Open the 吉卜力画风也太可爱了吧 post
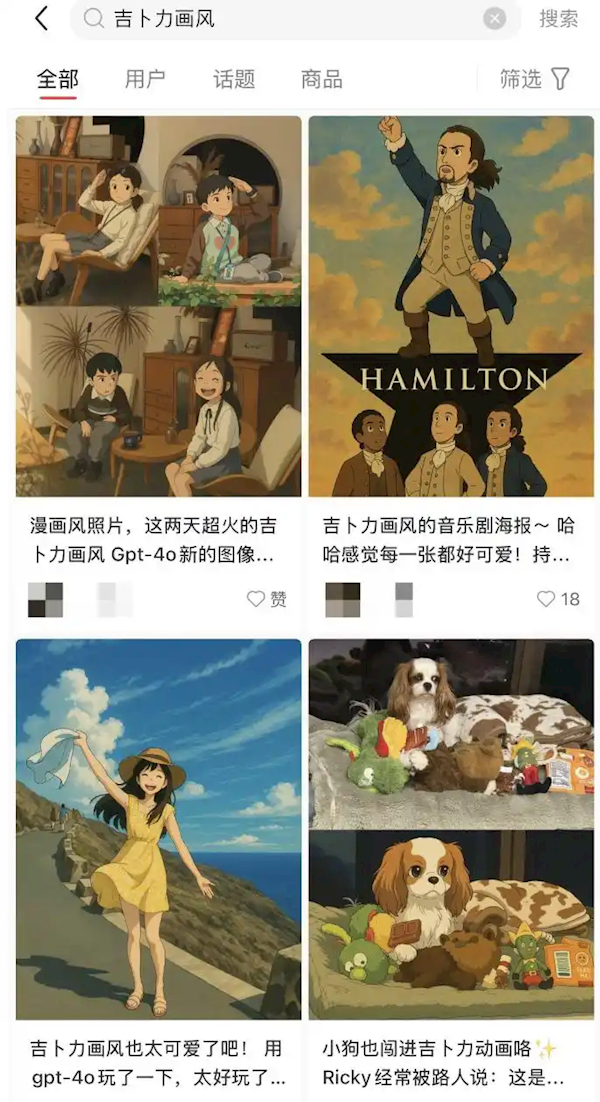This screenshot has width=600, height=1102. pyautogui.click(x=158, y=829)
